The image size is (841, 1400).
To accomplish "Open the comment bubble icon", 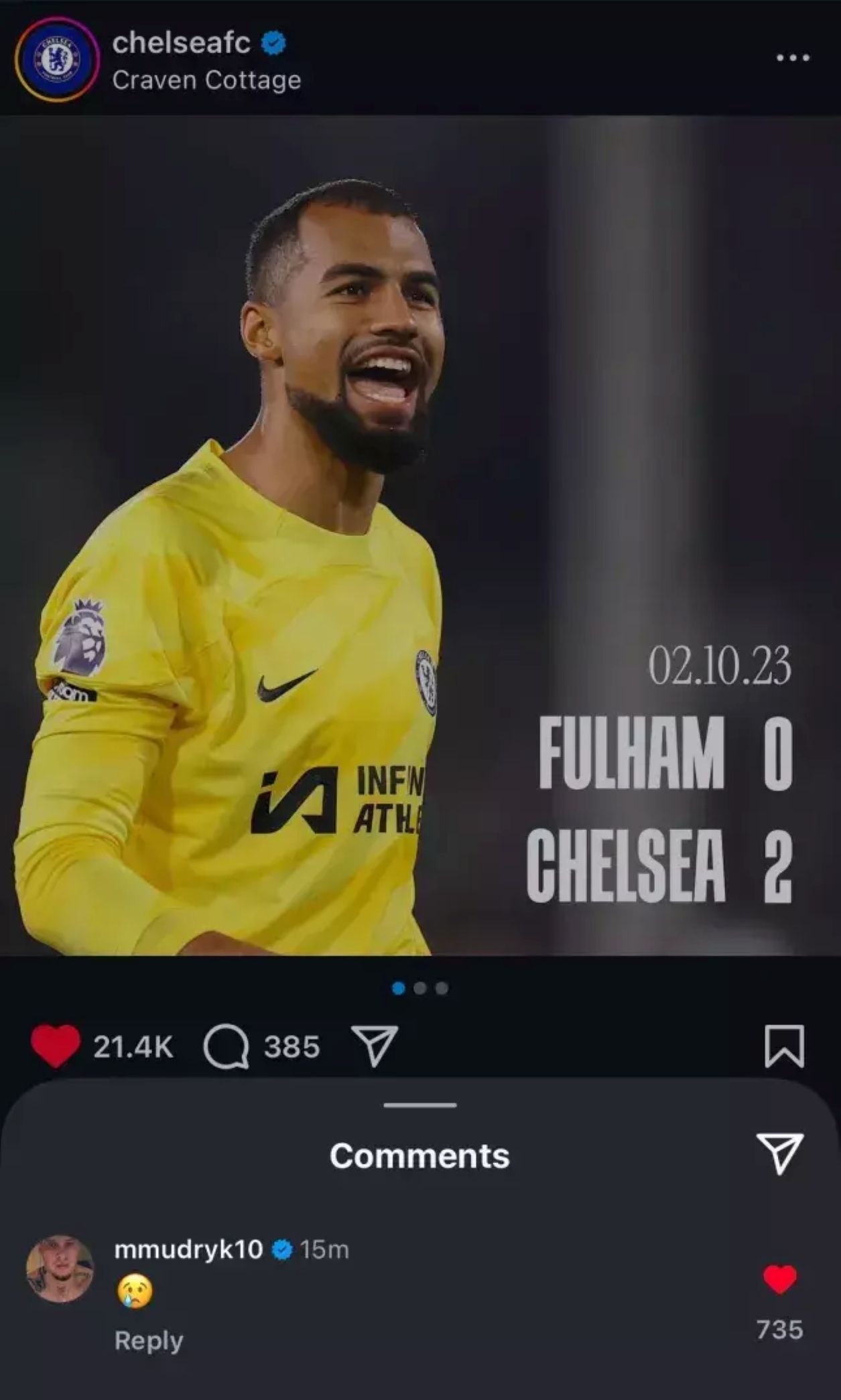I will pos(227,1047).
